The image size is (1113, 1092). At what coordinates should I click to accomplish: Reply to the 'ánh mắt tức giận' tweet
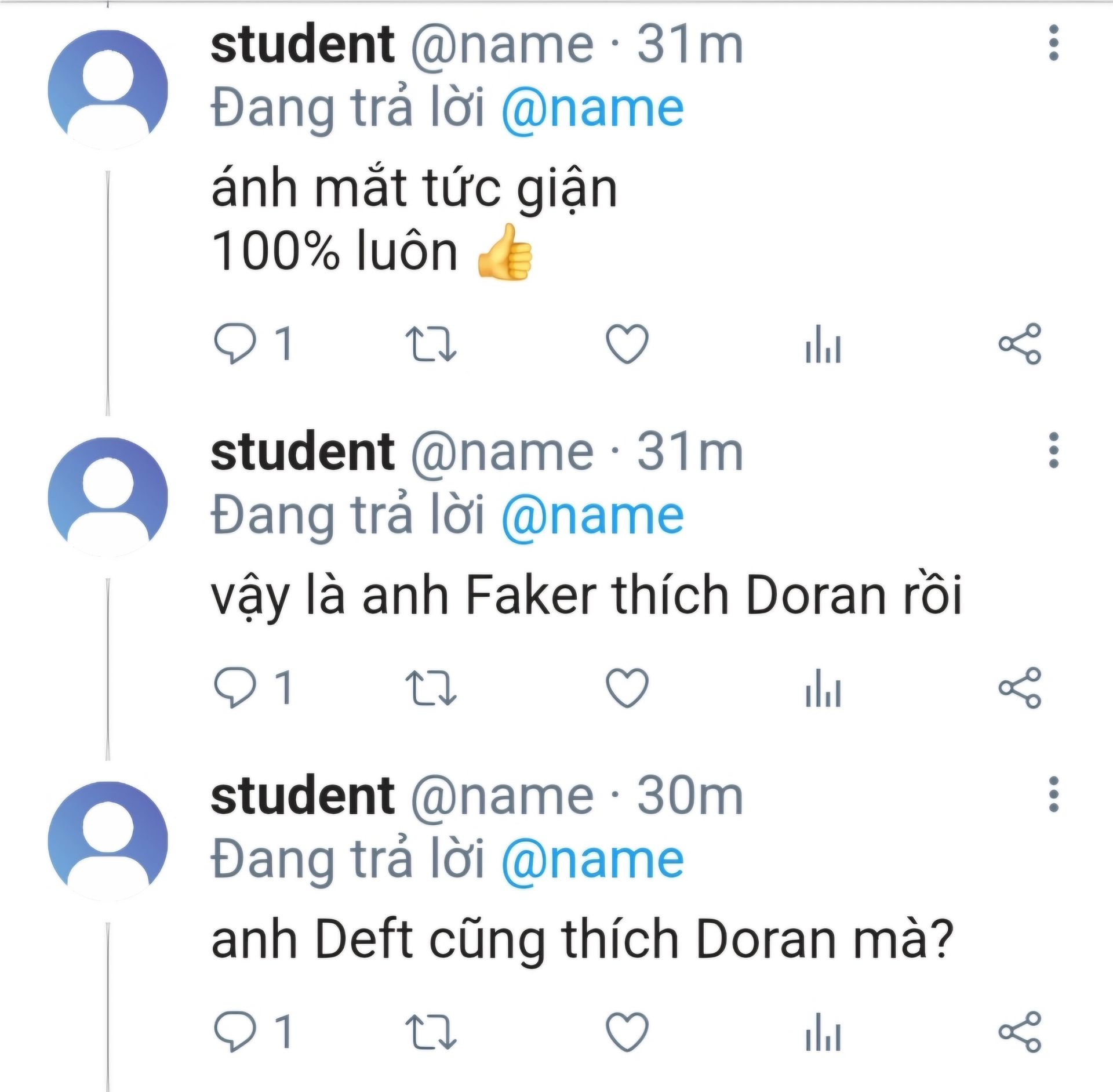coord(234,344)
